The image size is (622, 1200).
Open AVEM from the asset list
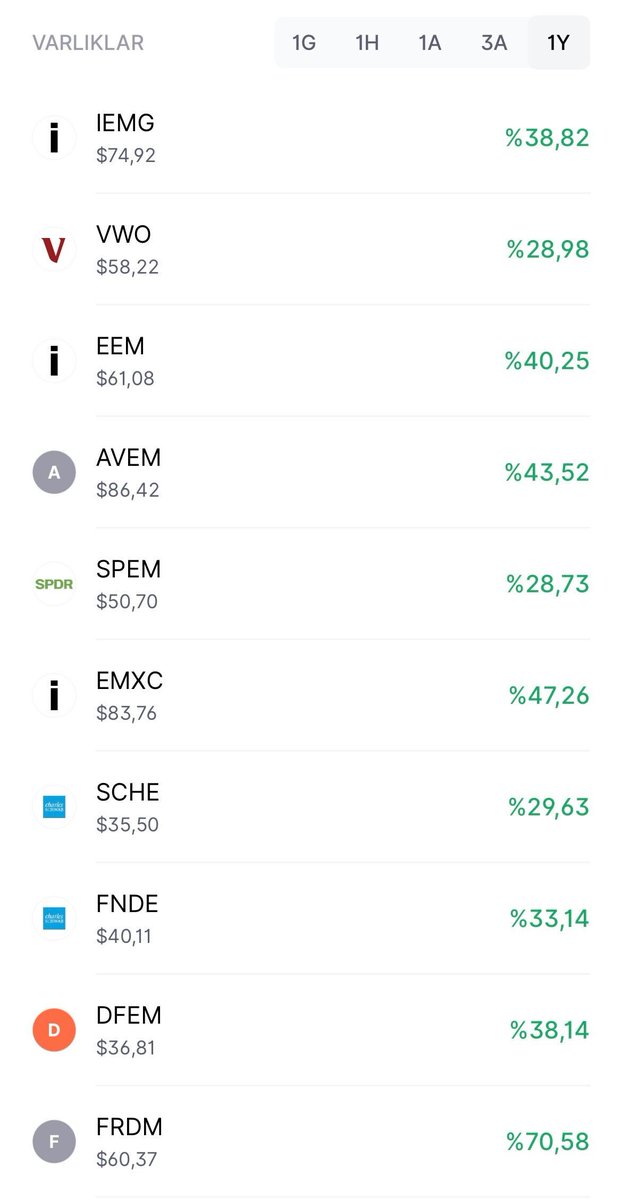[310, 473]
